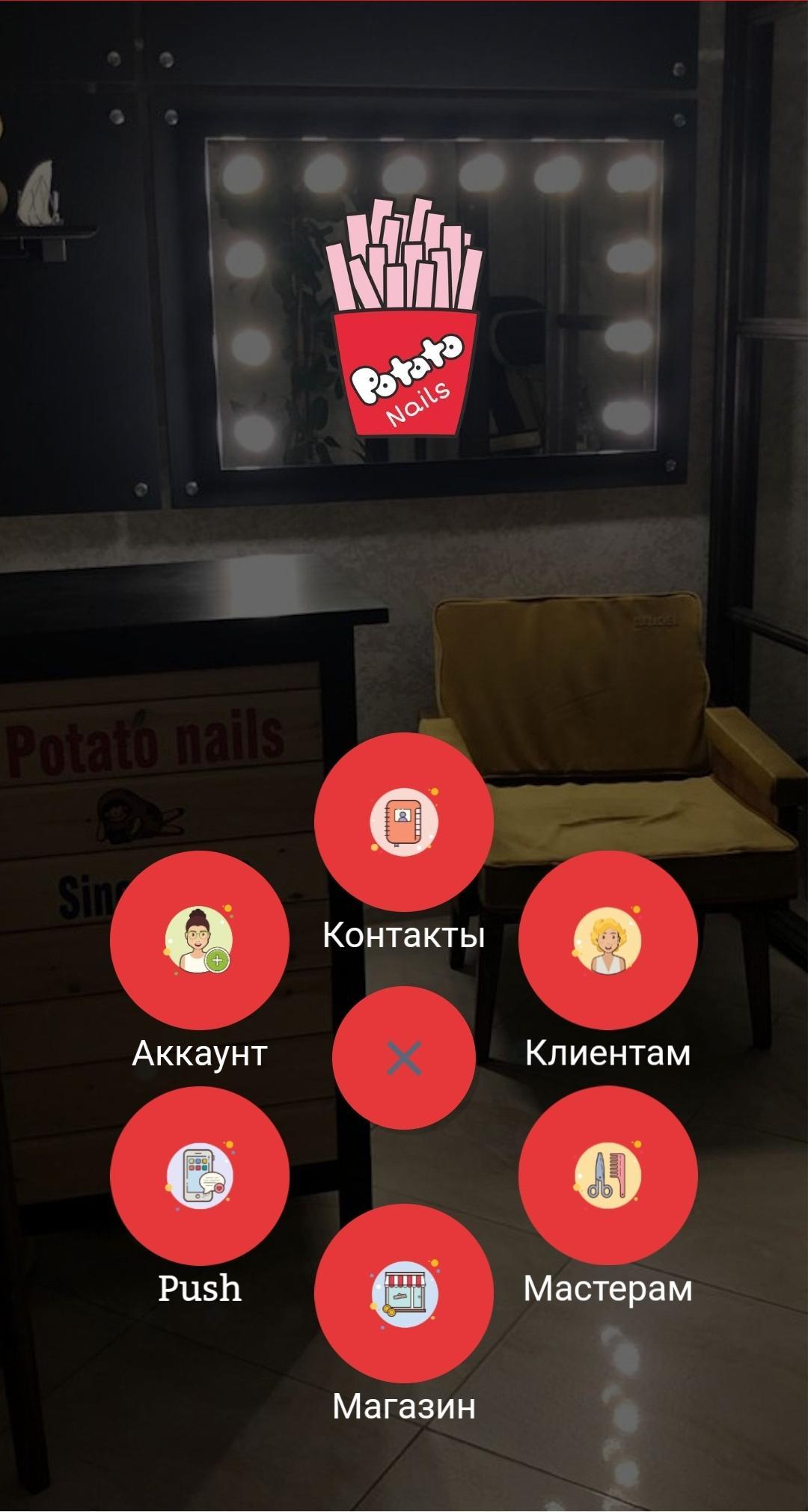This screenshot has width=808, height=1512.
Task: Open the Контакты menu item
Action: (403, 821)
